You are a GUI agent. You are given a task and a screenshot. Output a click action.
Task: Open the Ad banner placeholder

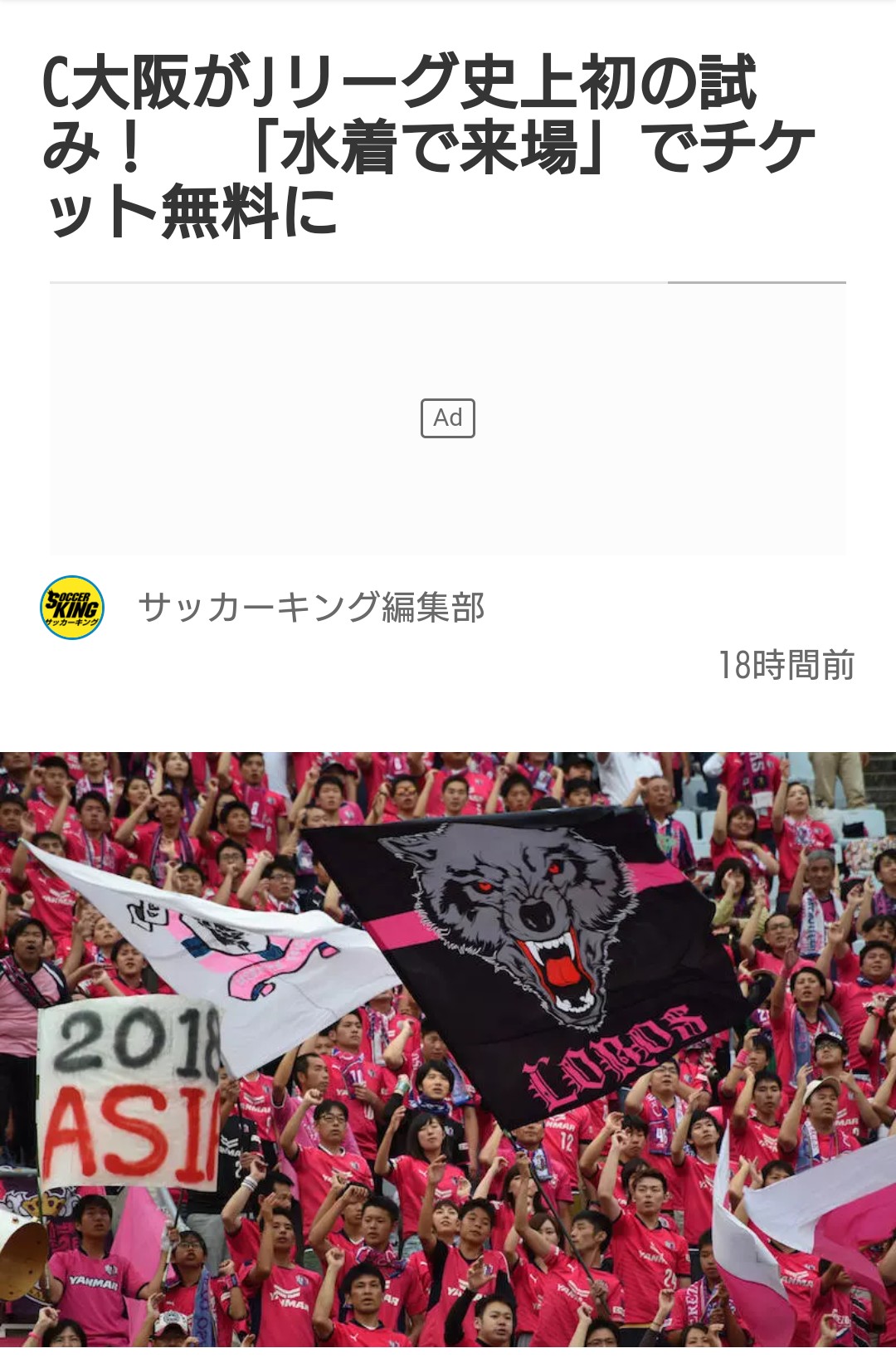click(x=448, y=418)
